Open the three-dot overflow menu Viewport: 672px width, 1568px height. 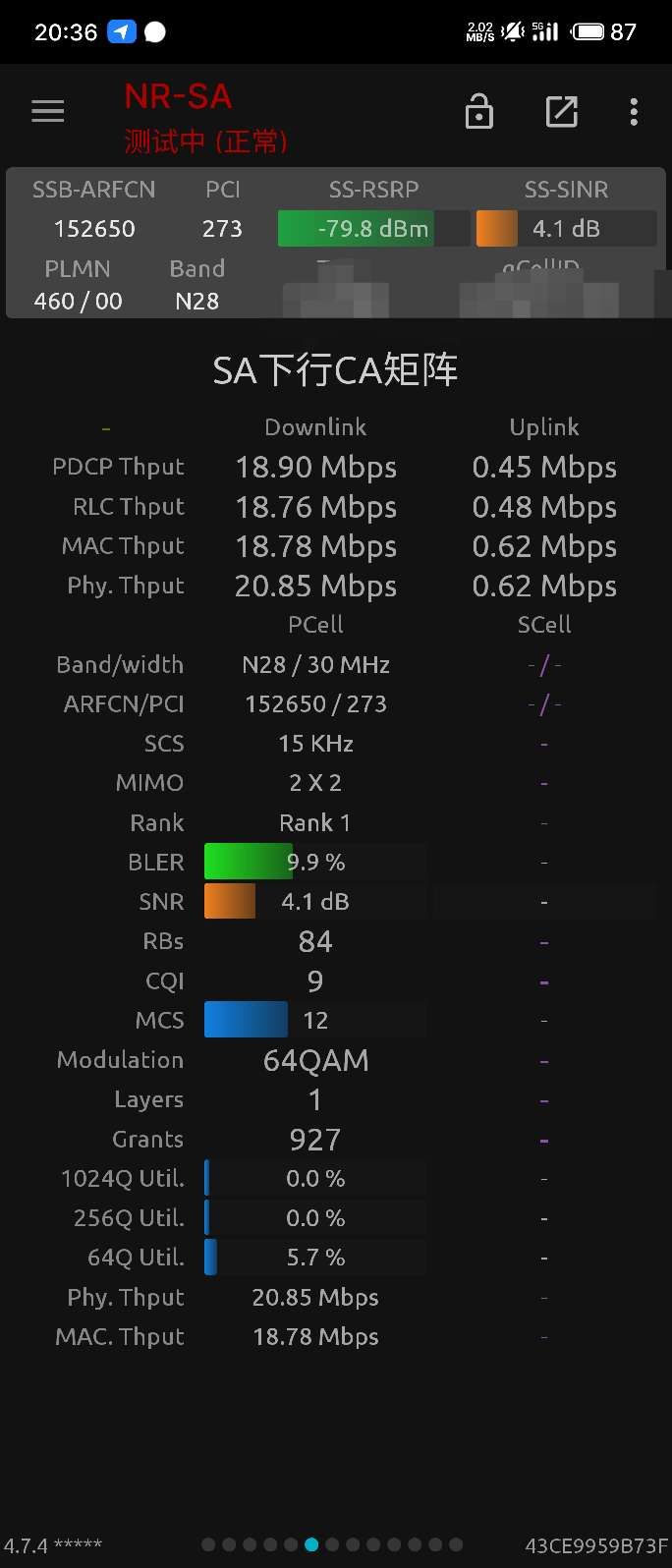click(x=634, y=112)
